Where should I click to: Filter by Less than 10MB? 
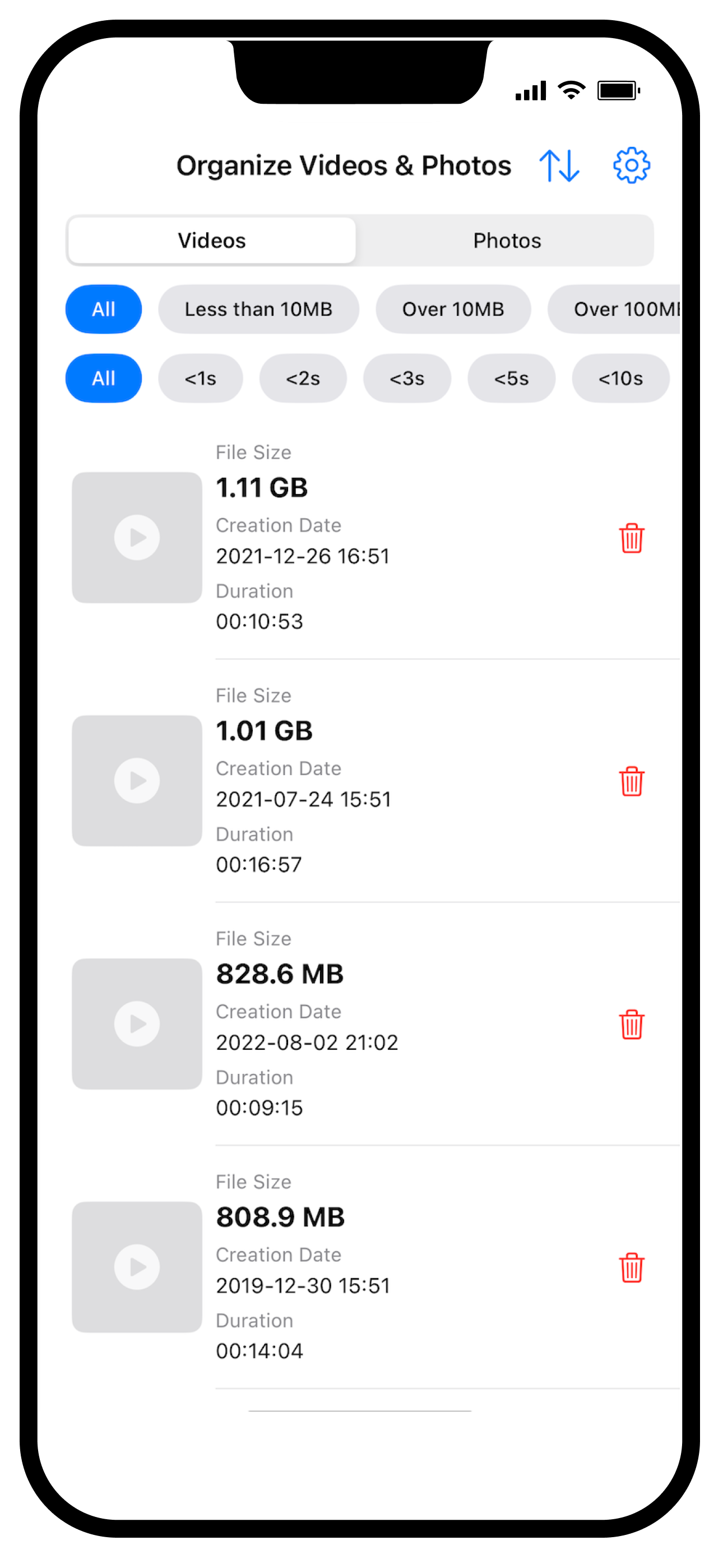click(x=258, y=309)
